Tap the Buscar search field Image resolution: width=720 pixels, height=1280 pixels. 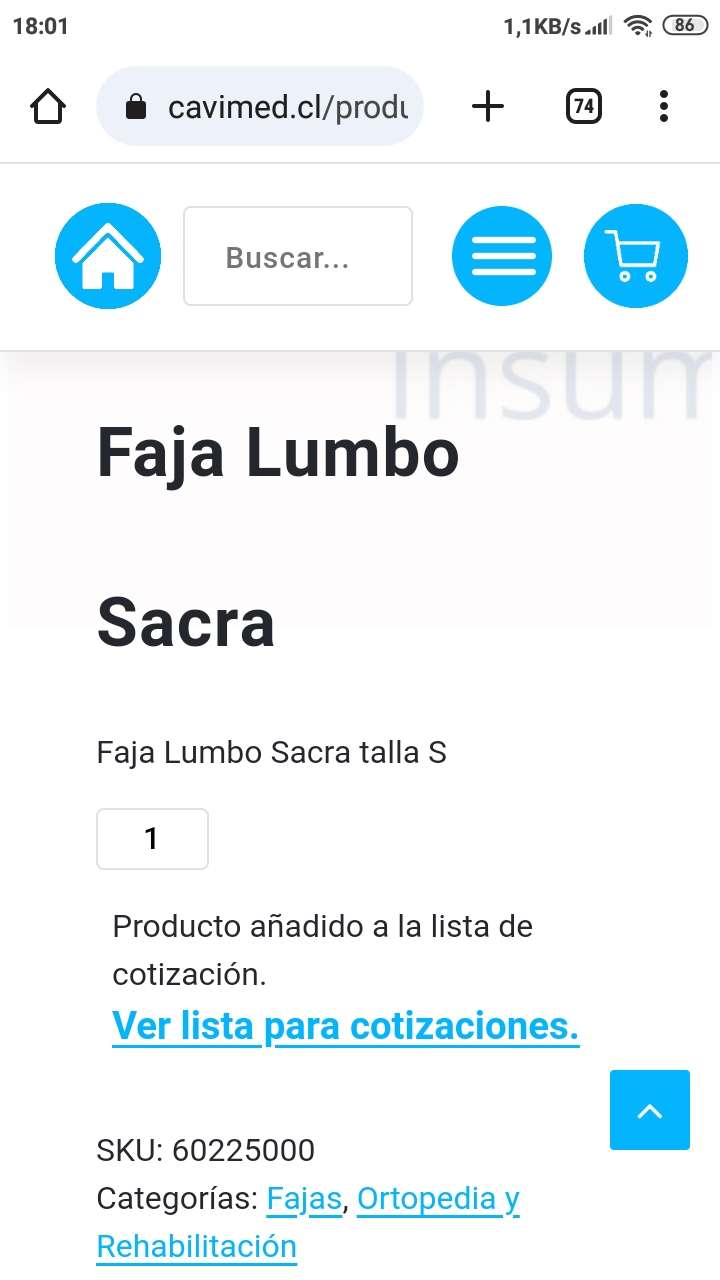[x=298, y=257]
